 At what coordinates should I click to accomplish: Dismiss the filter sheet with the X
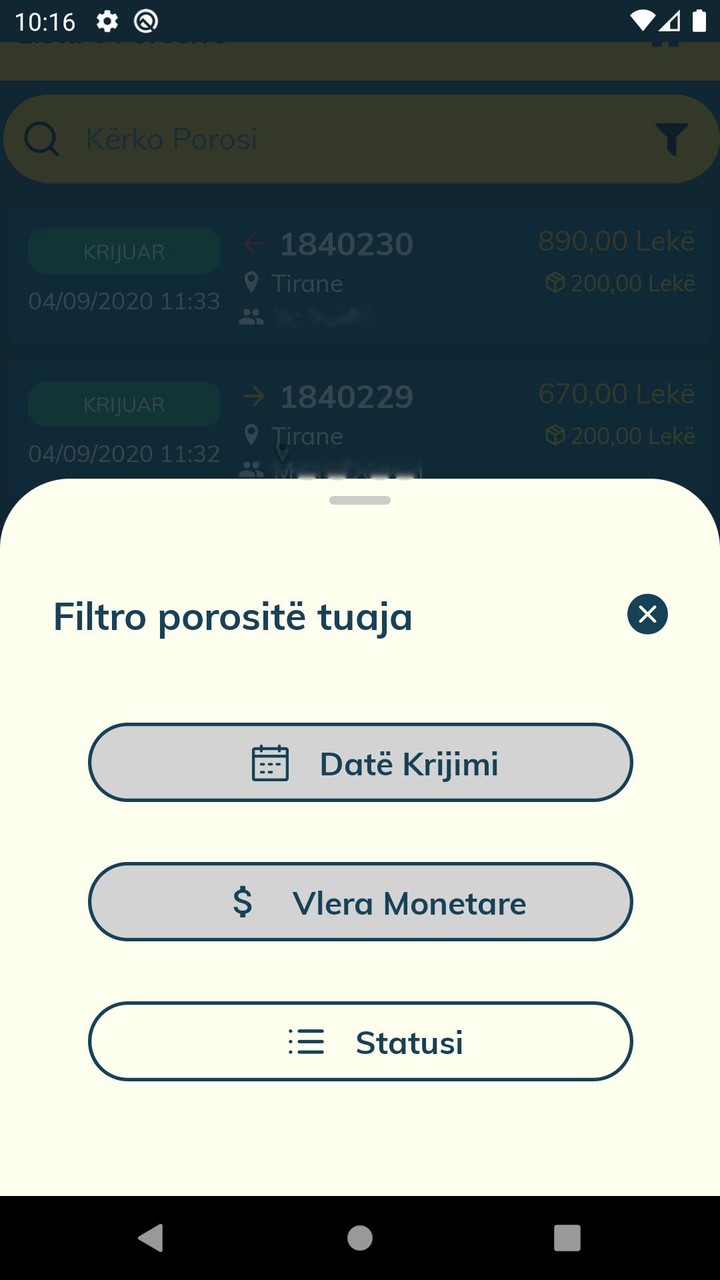click(x=647, y=614)
